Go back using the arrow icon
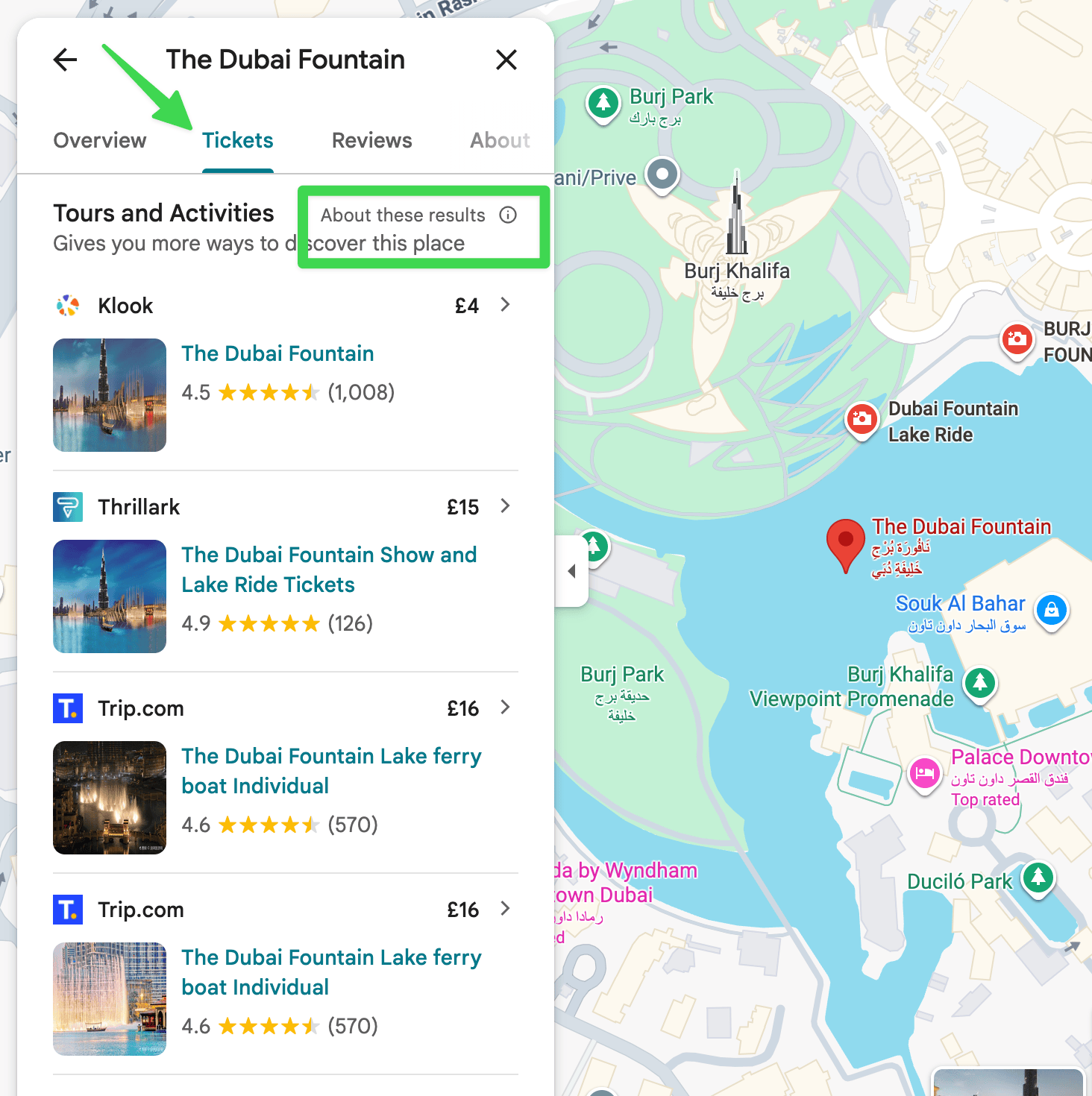1092x1096 pixels. (66, 60)
